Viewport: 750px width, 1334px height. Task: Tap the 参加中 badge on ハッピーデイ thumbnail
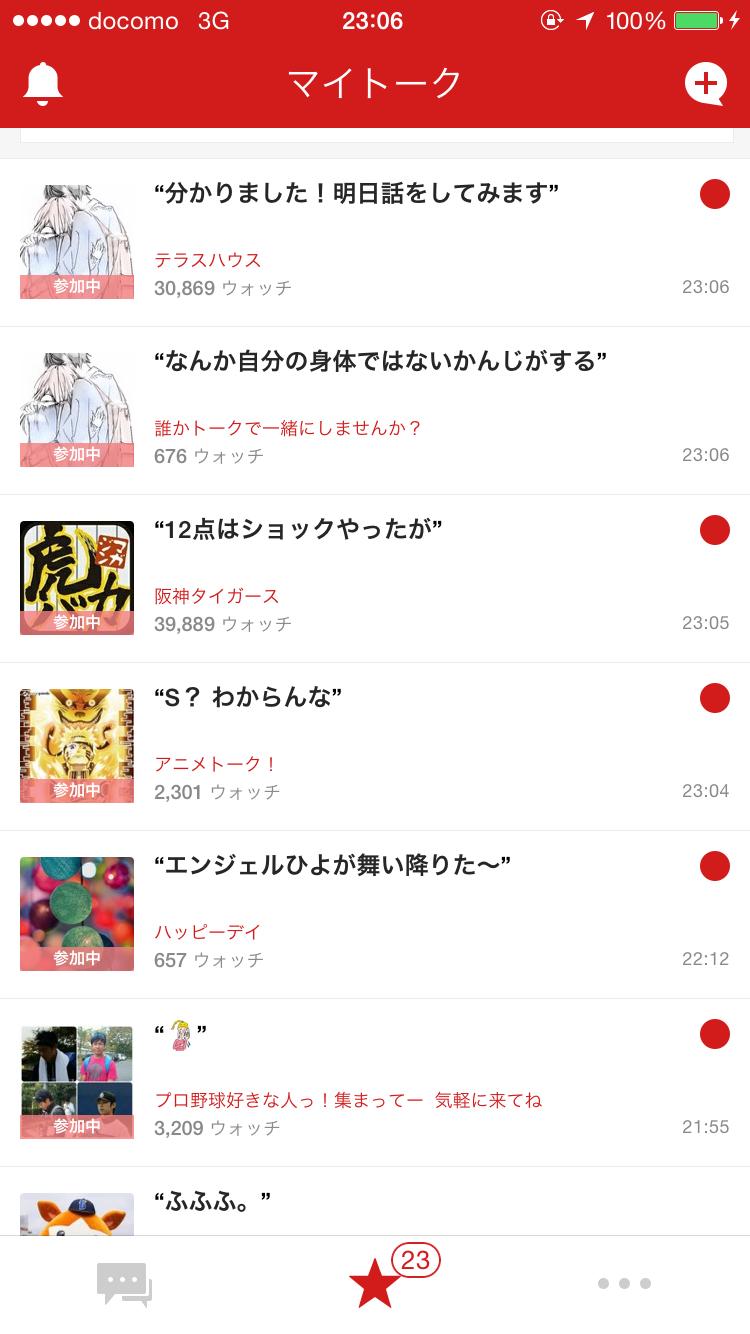[x=76, y=957]
